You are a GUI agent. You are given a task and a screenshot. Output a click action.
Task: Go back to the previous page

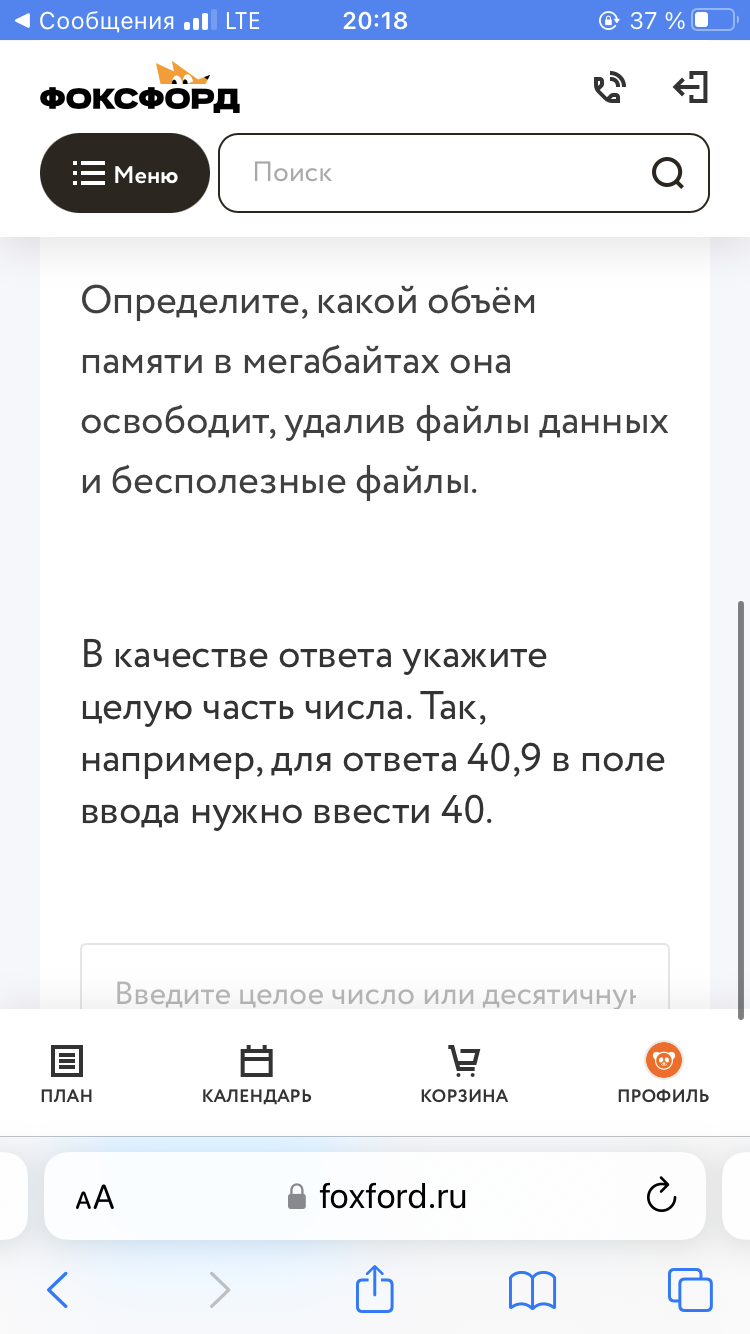click(x=58, y=1289)
